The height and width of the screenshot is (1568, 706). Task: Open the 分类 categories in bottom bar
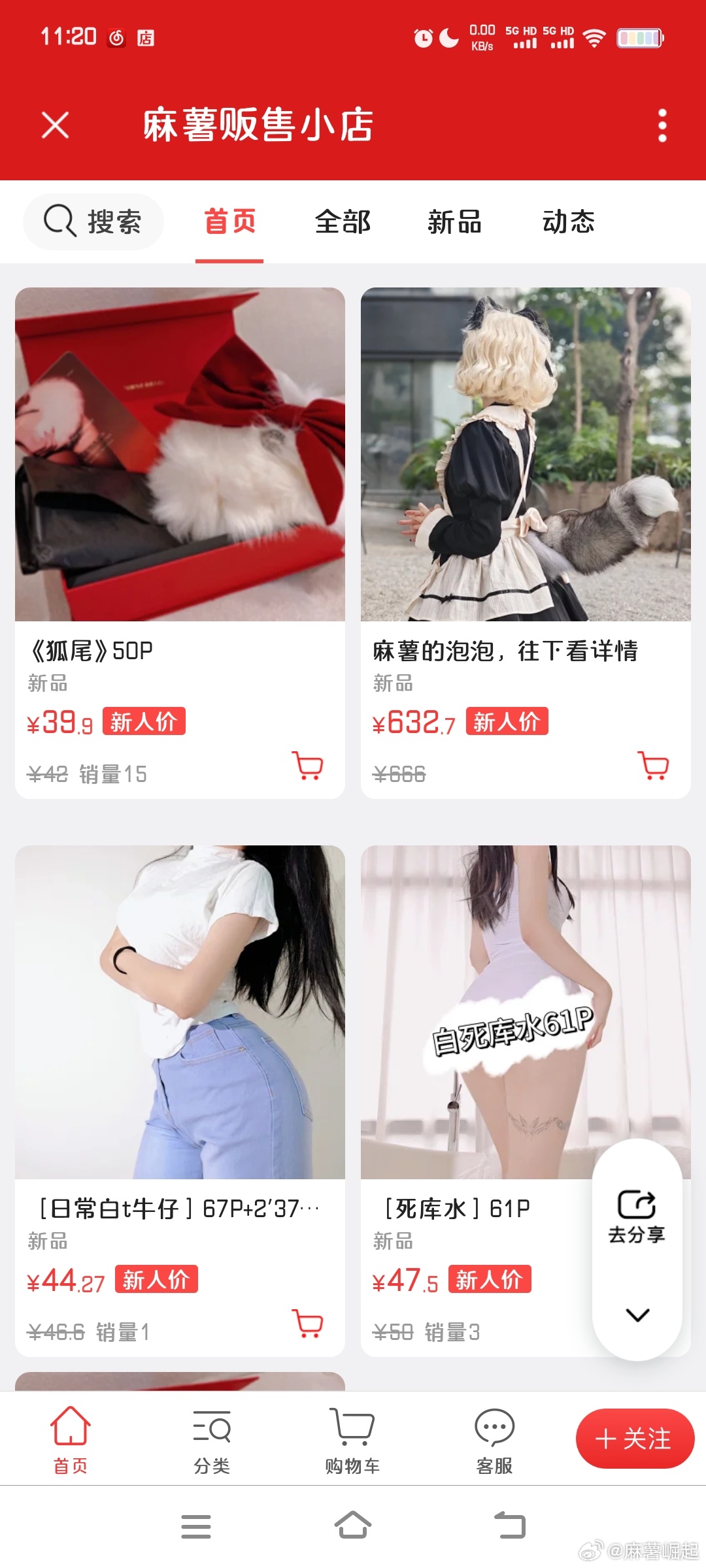coord(212,1441)
